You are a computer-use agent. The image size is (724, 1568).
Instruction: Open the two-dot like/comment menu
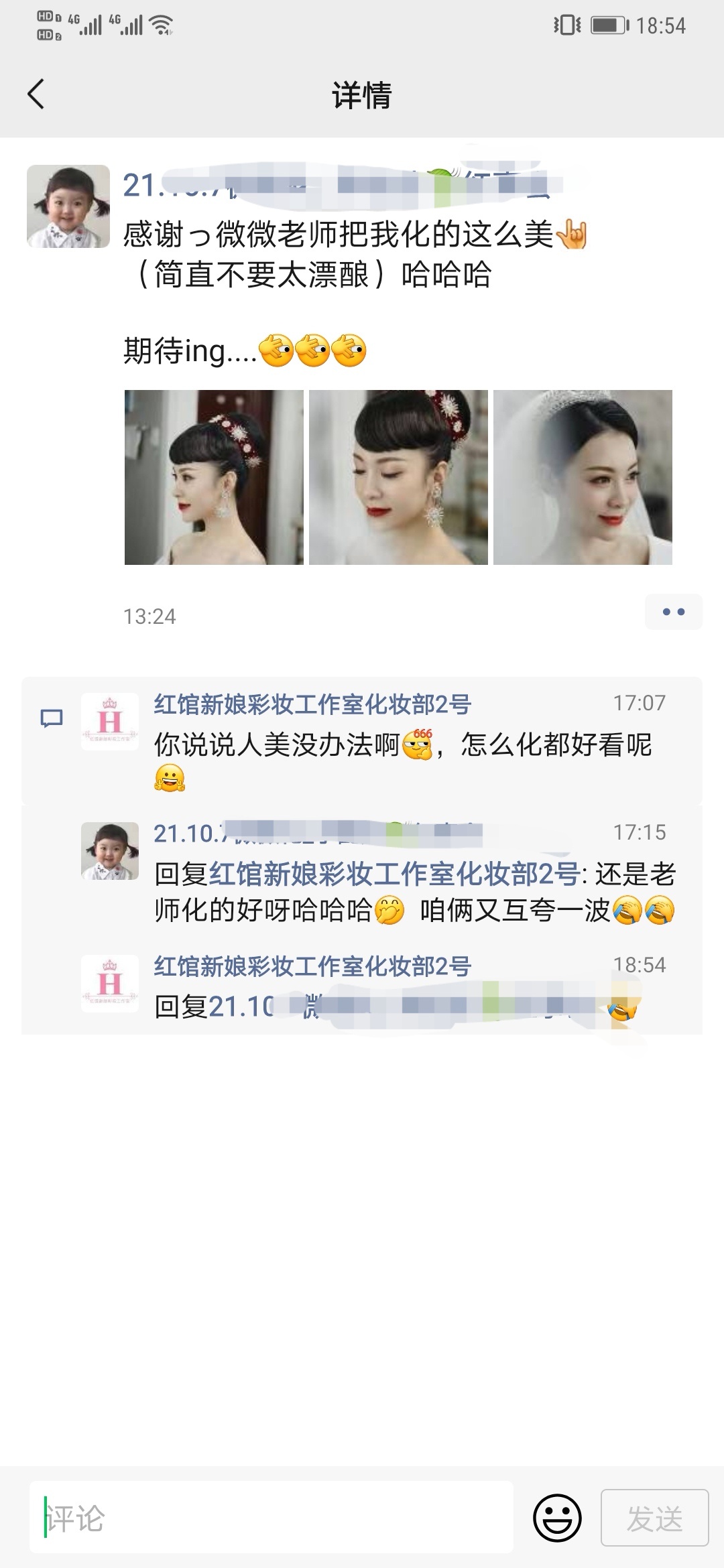pyautogui.click(x=673, y=612)
